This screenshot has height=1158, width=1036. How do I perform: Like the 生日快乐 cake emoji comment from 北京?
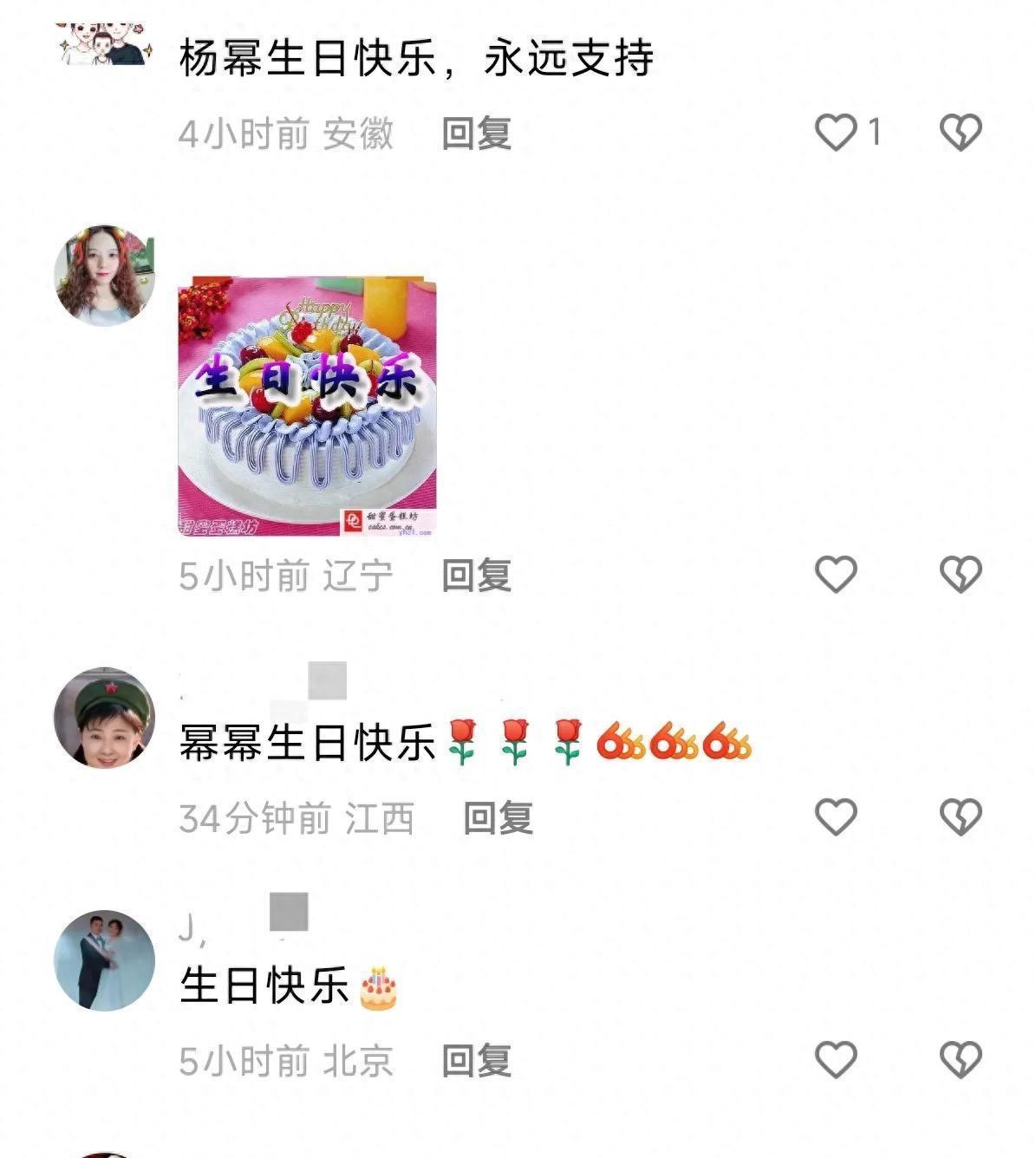click(x=836, y=1060)
